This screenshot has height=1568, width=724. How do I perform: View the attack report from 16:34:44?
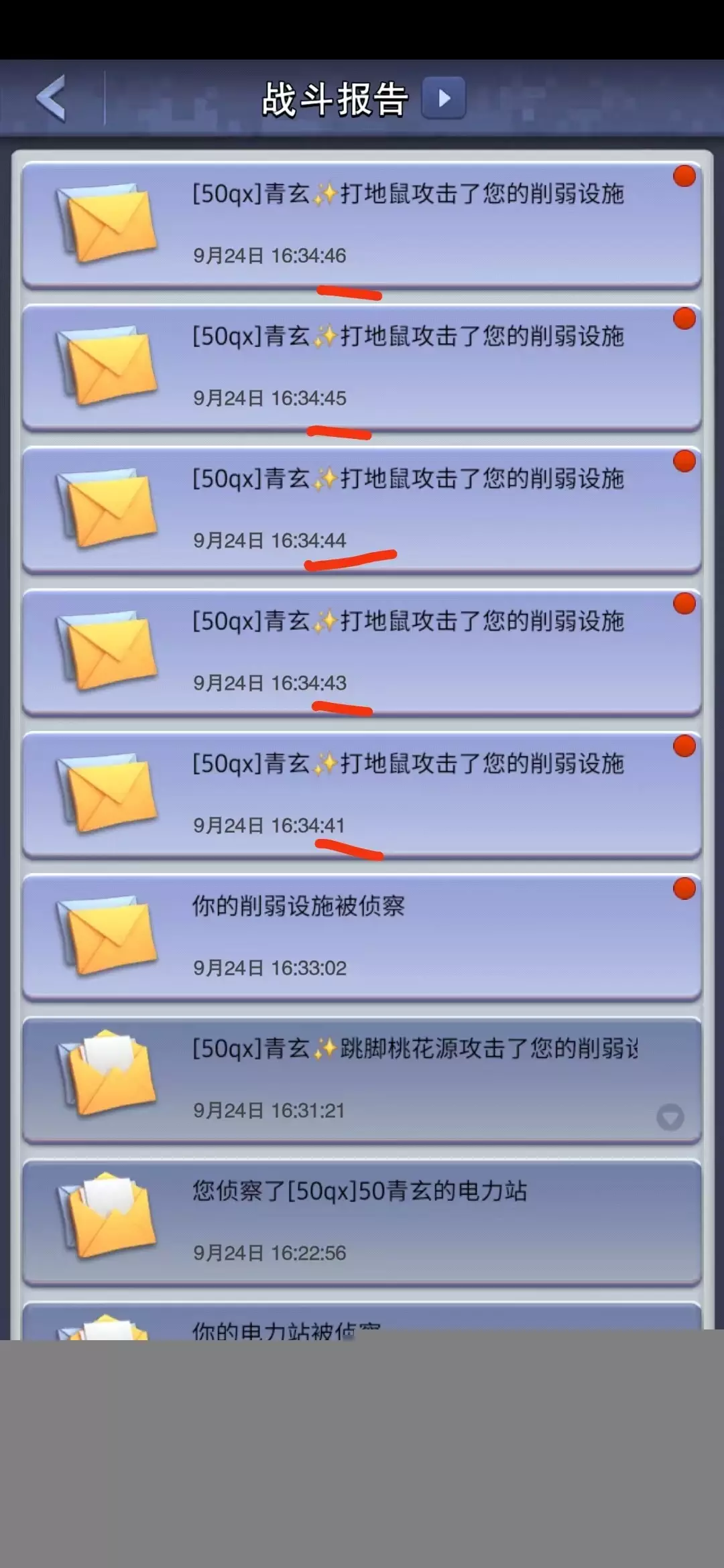pos(362,511)
